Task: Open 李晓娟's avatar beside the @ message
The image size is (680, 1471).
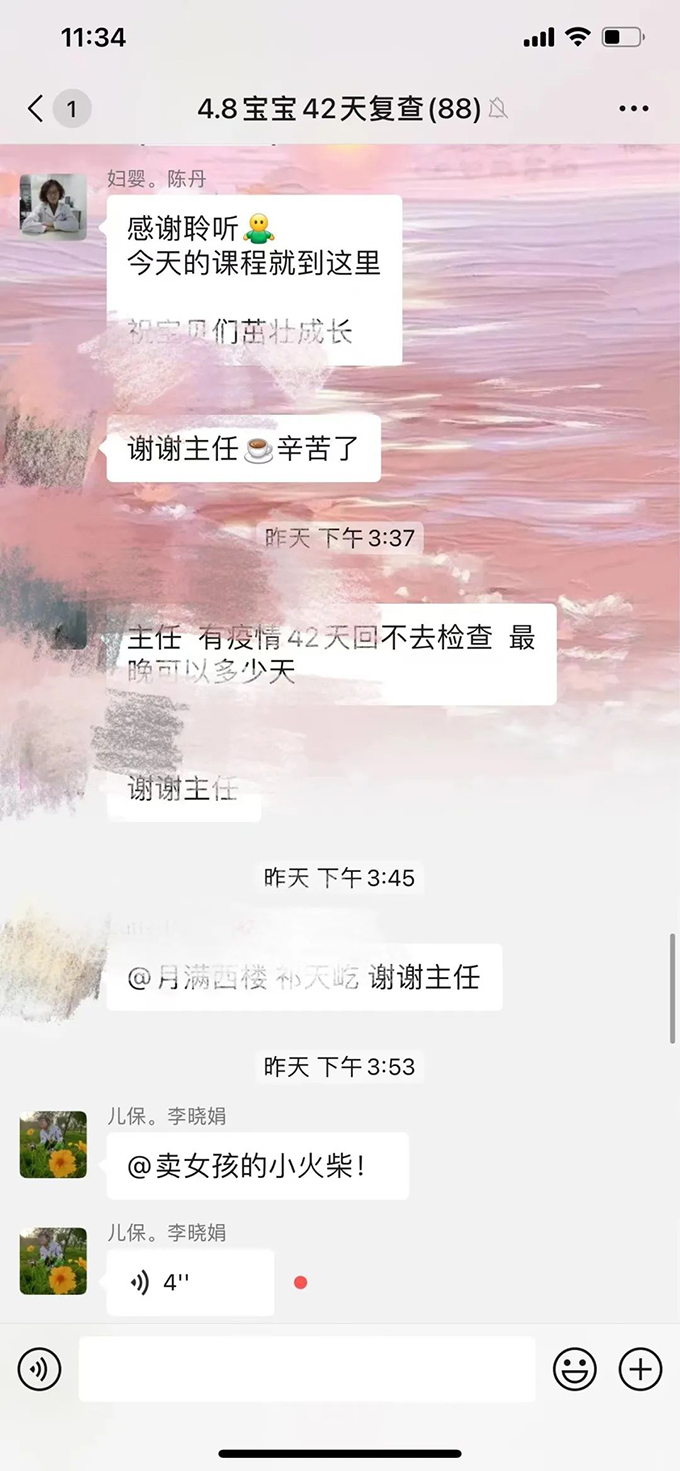Action: (x=53, y=1144)
